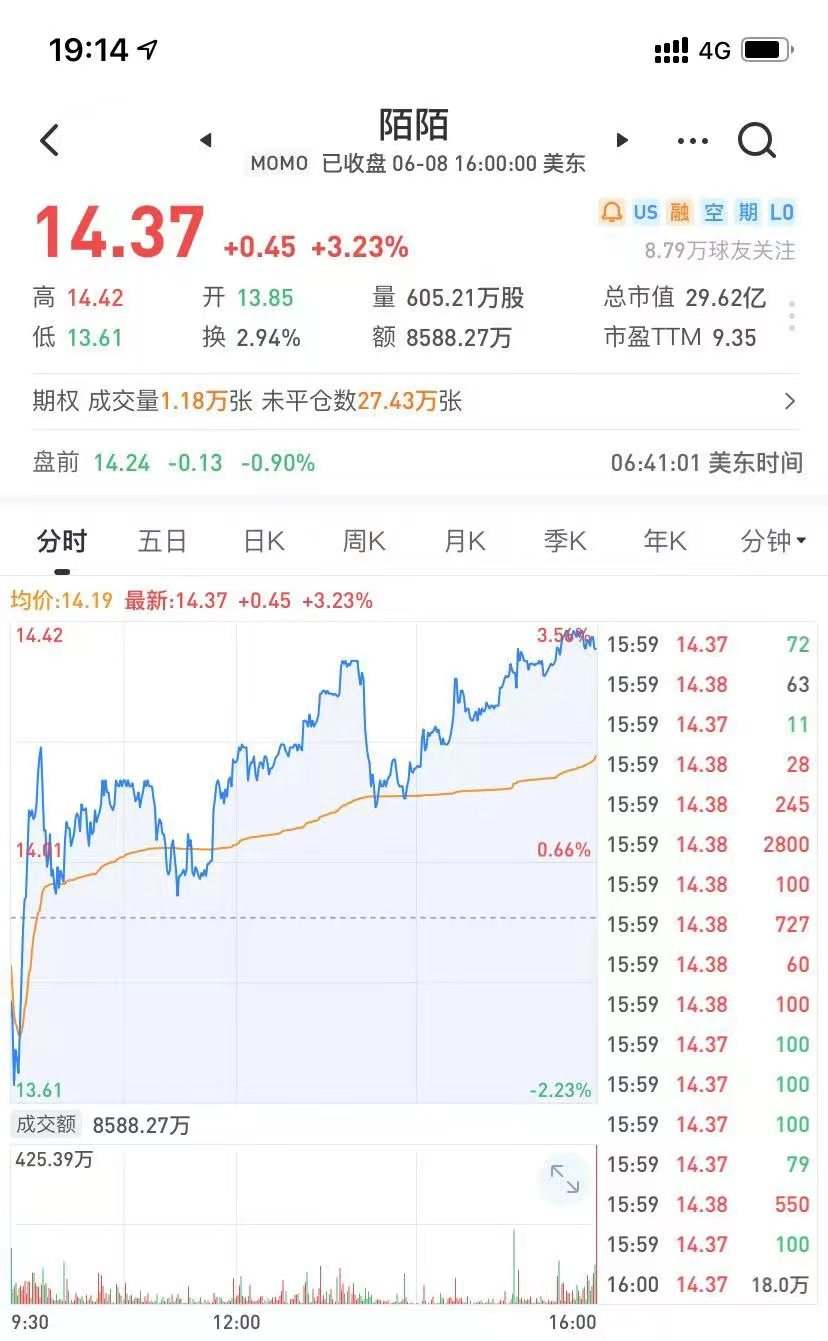The width and height of the screenshot is (828, 1341).
Task: Open the three-dot more options menu
Action: (x=692, y=141)
